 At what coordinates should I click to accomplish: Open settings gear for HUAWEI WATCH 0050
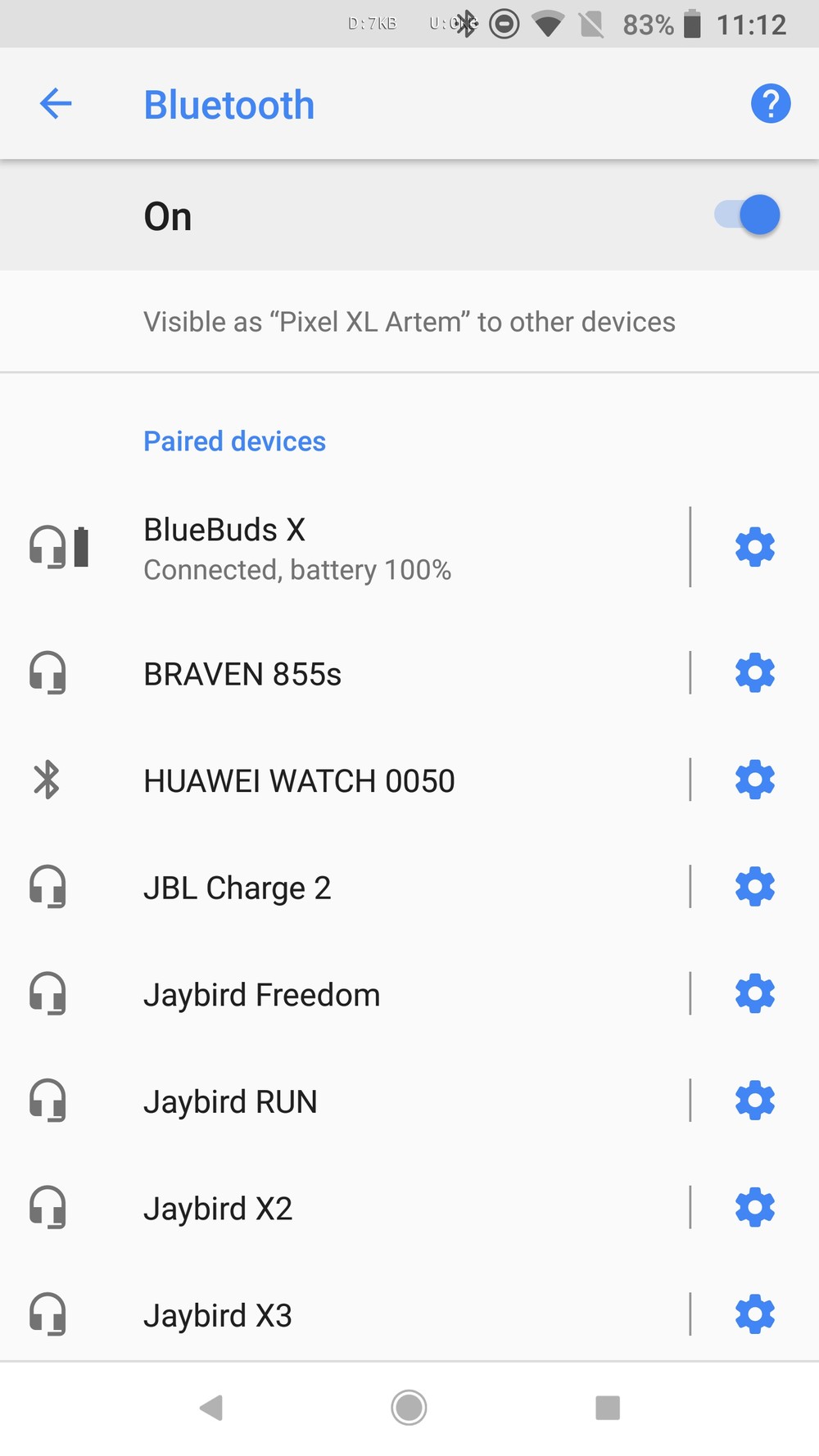(754, 780)
